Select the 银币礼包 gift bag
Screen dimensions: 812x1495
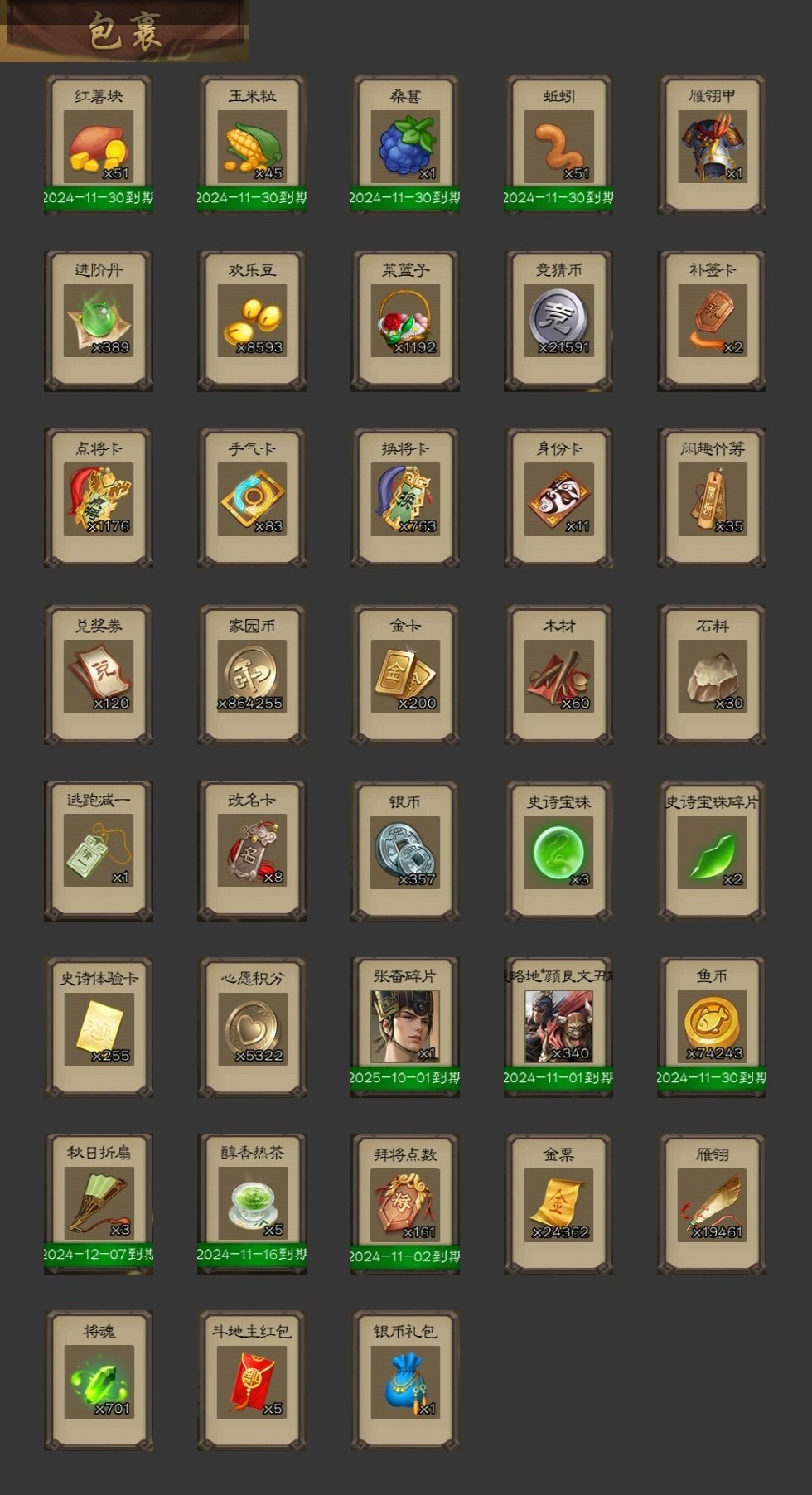[x=405, y=1381]
